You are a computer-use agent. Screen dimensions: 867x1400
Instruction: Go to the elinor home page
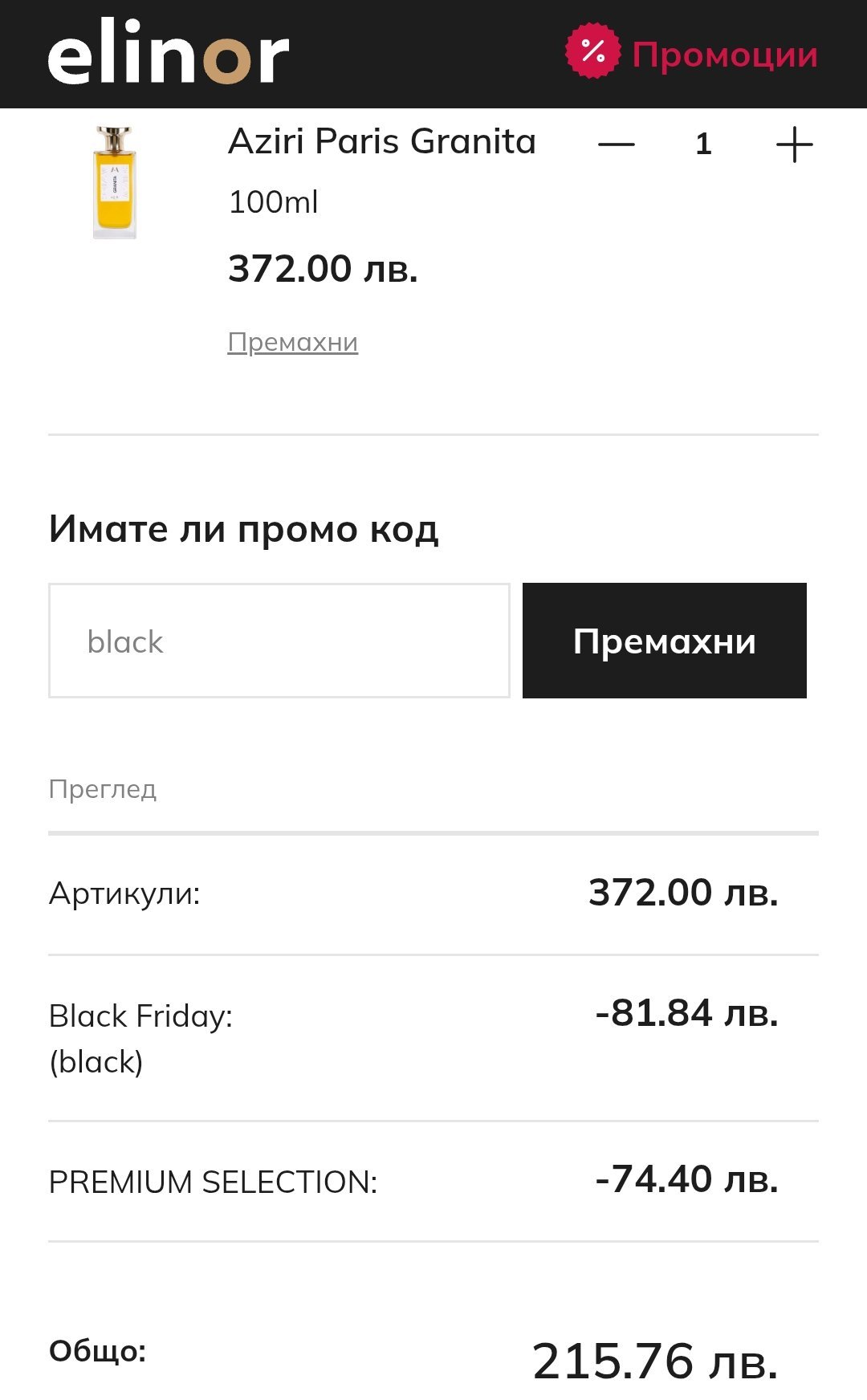(x=169, y=54)
